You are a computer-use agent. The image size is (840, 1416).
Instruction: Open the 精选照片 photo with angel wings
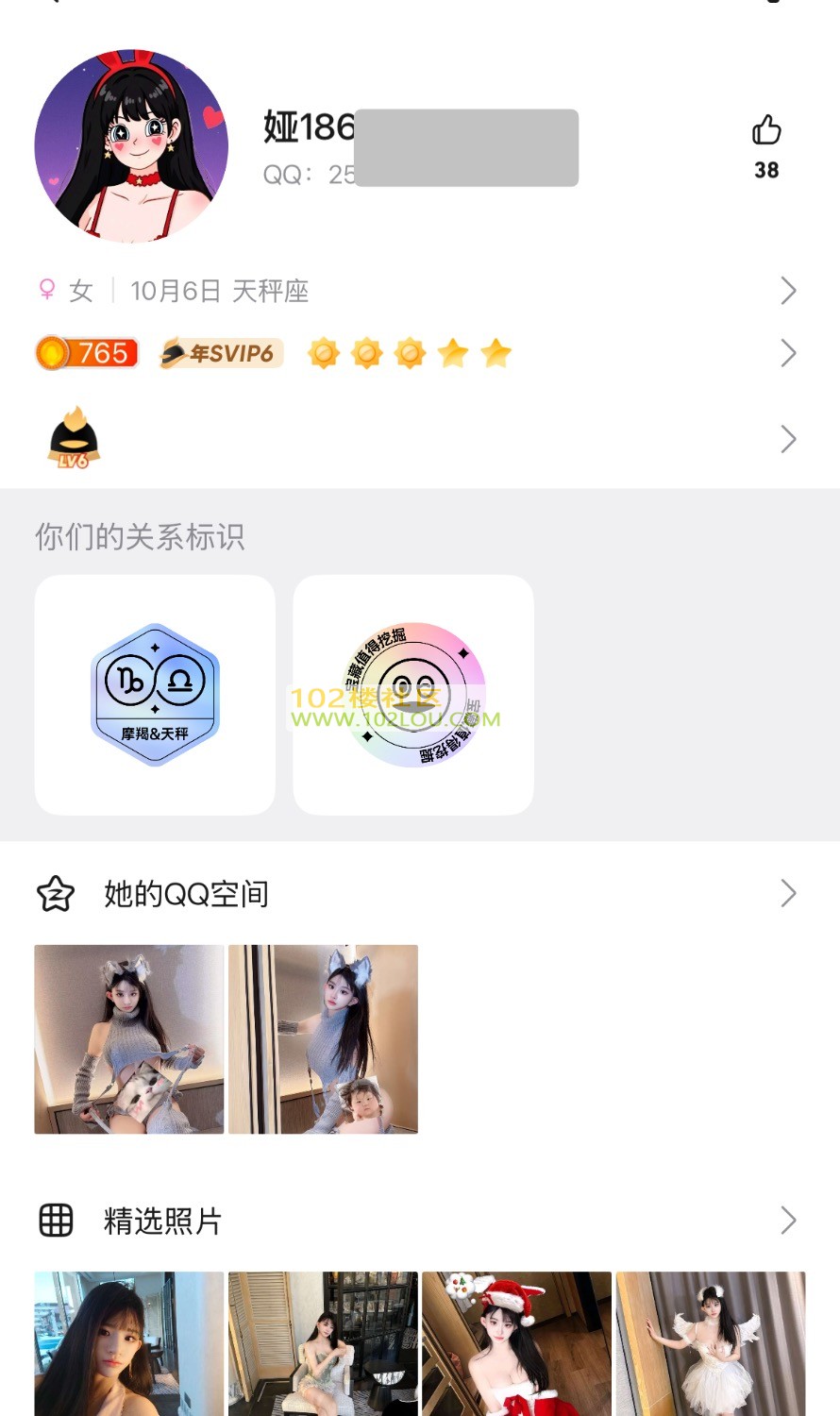[x=711, y=1343]
